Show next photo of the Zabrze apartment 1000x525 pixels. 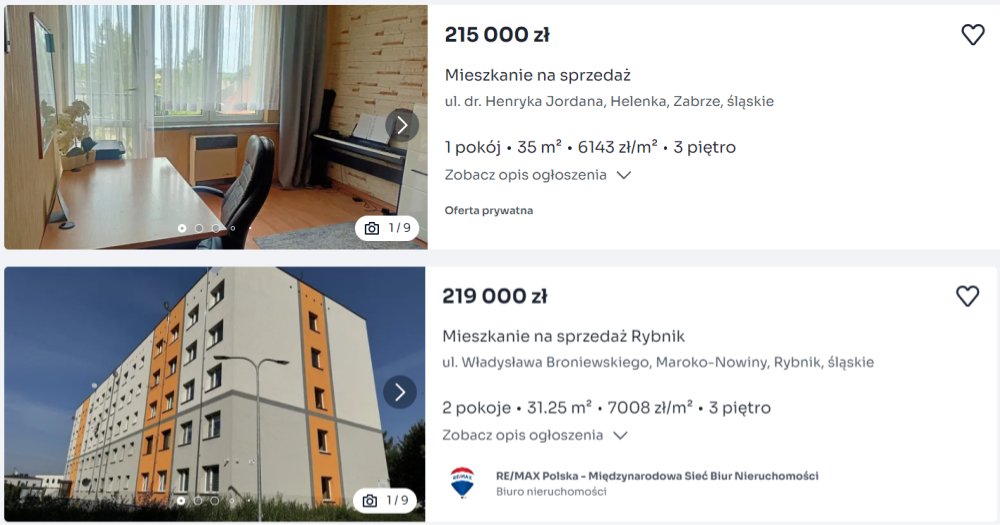pos(402,125)
